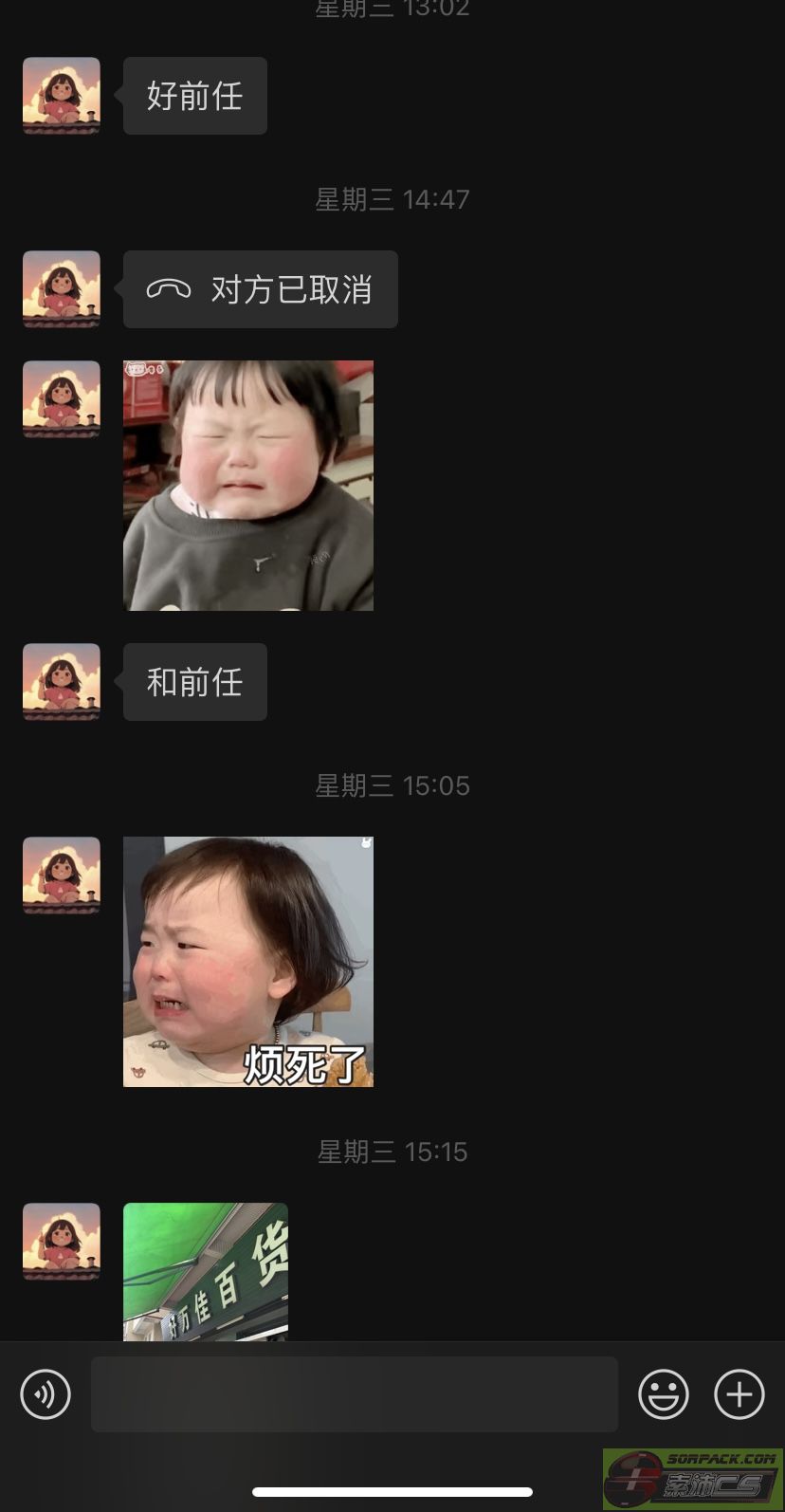Tap the canceled call bubble 对方已取消
This screenshot has height=1512, width=785.
click(x=261, y=289)
